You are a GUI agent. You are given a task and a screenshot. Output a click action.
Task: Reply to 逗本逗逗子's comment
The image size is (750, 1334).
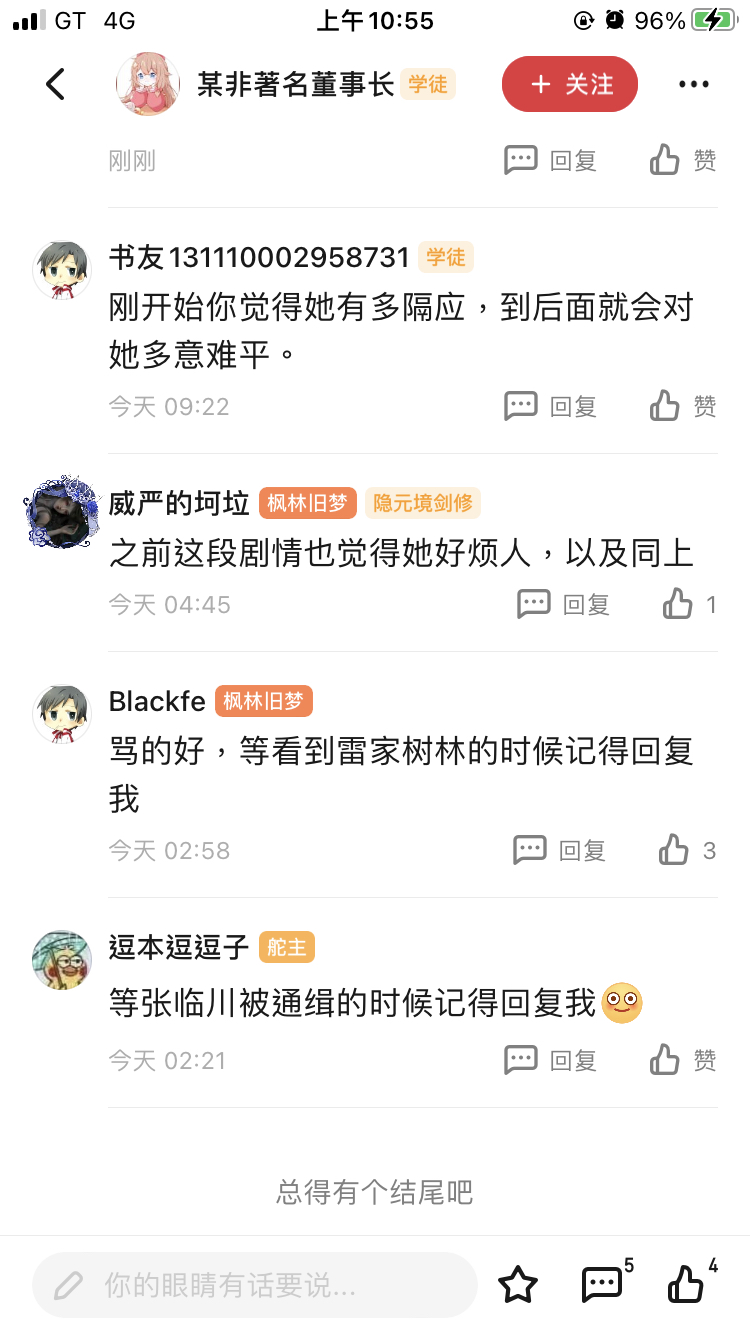pos(551,1060)
